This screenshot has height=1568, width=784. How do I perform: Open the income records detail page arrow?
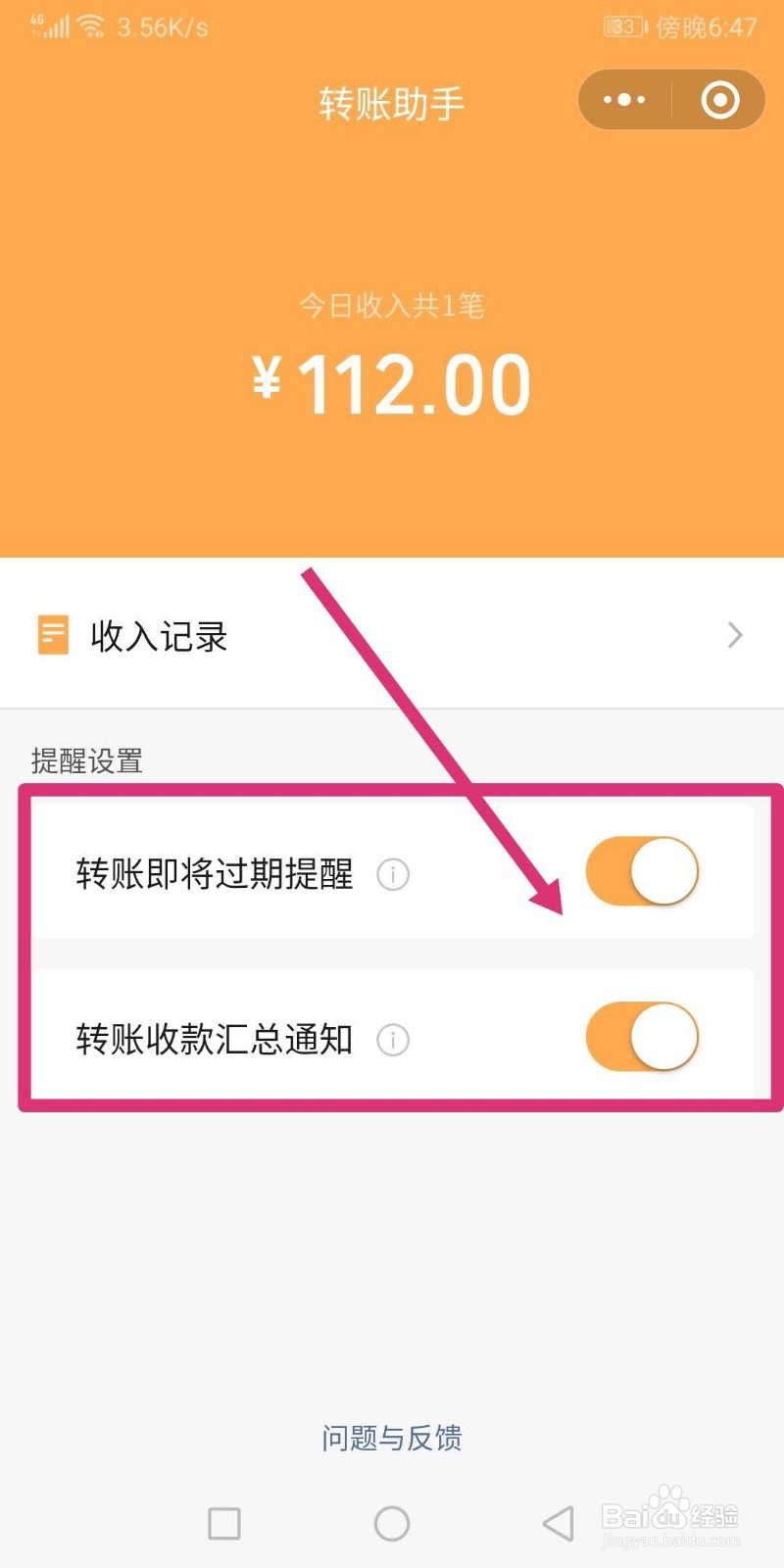[x=734, y=635]
